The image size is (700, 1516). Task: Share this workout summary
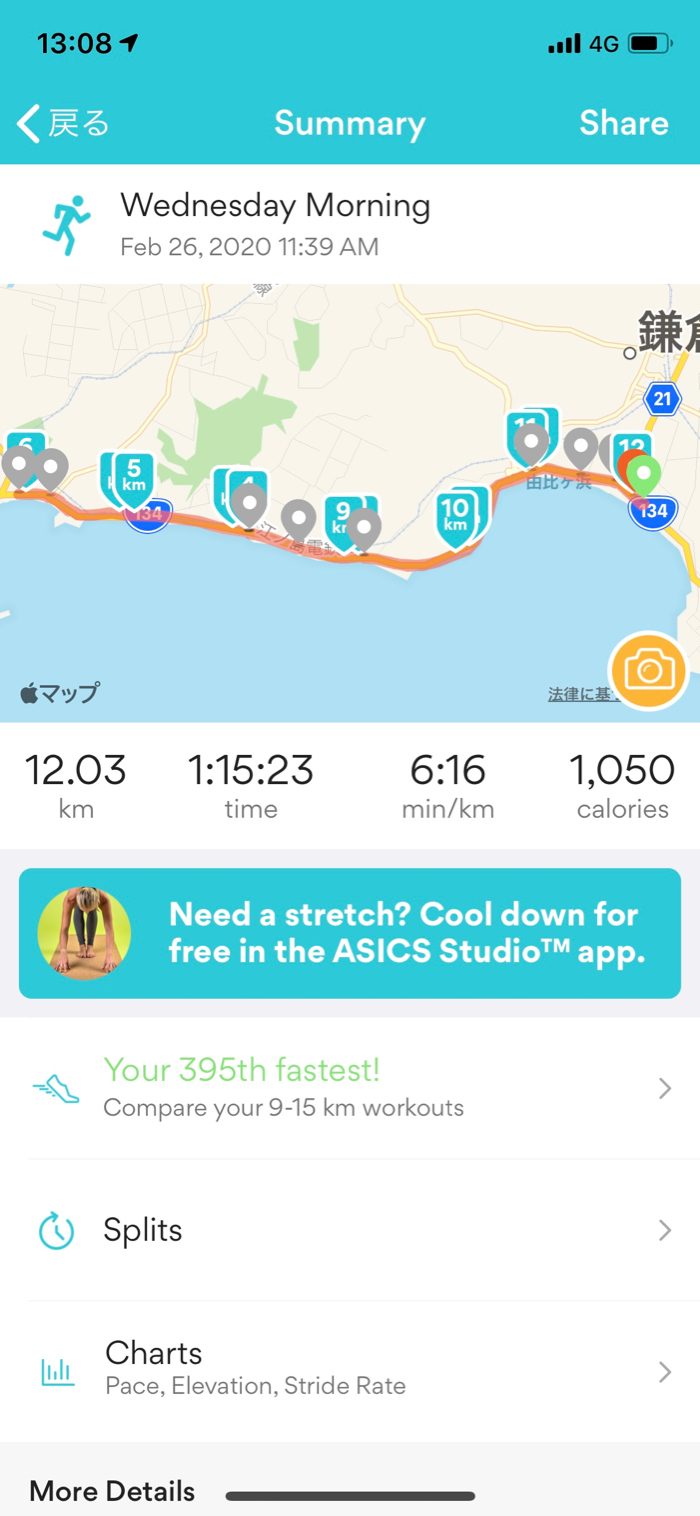pyautogui.click(x=623, y=123)
